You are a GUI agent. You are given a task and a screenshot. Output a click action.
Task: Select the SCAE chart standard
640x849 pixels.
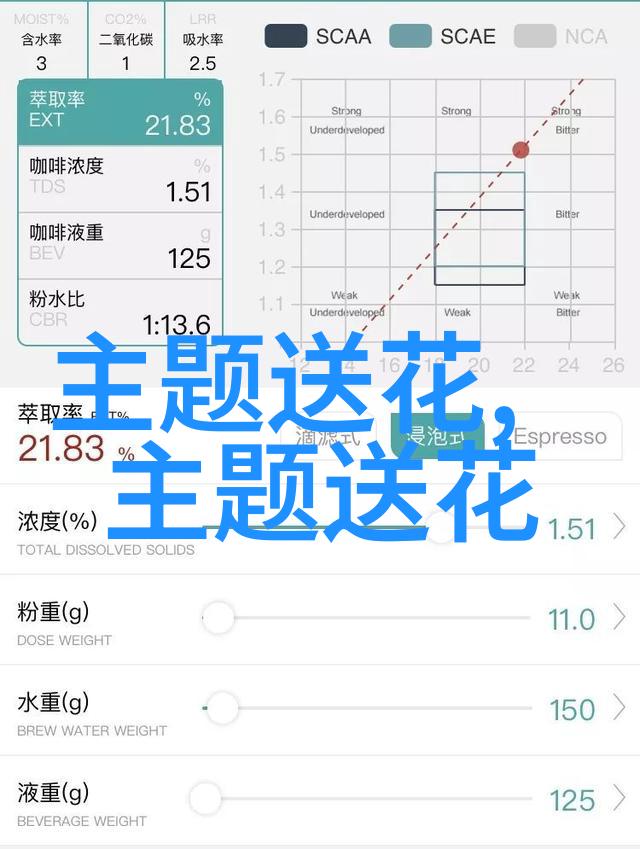443,37
